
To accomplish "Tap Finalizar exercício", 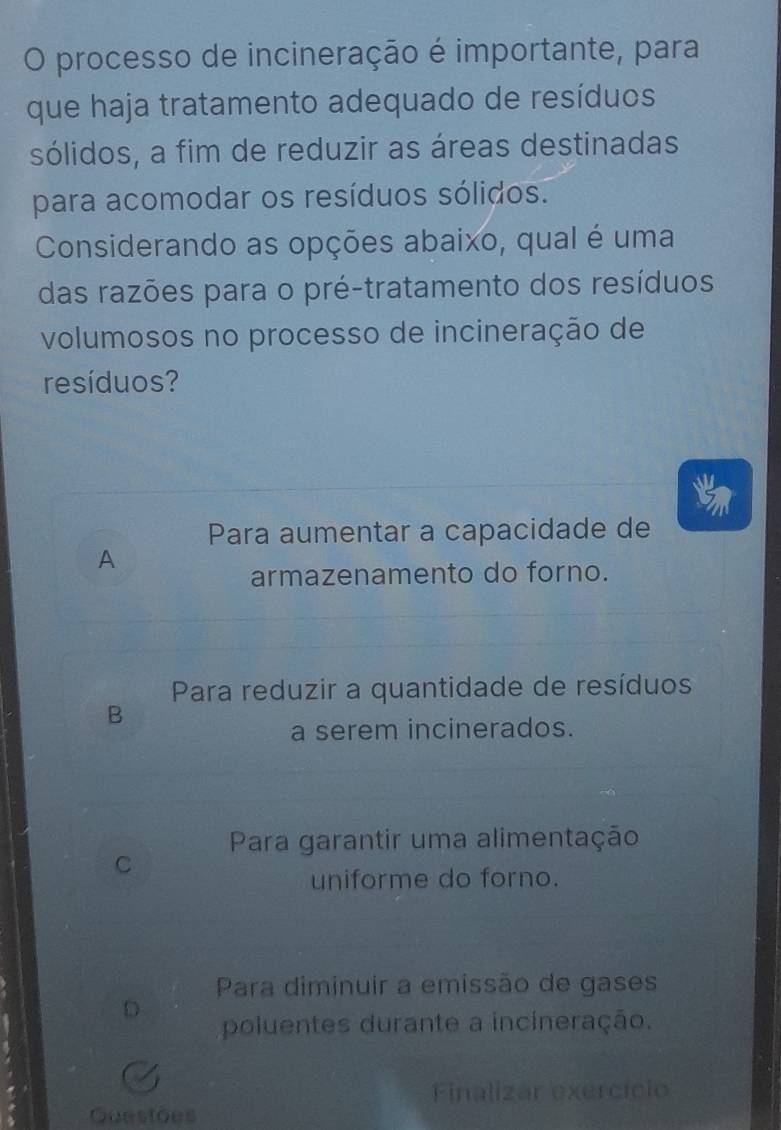I will 545,1089.
